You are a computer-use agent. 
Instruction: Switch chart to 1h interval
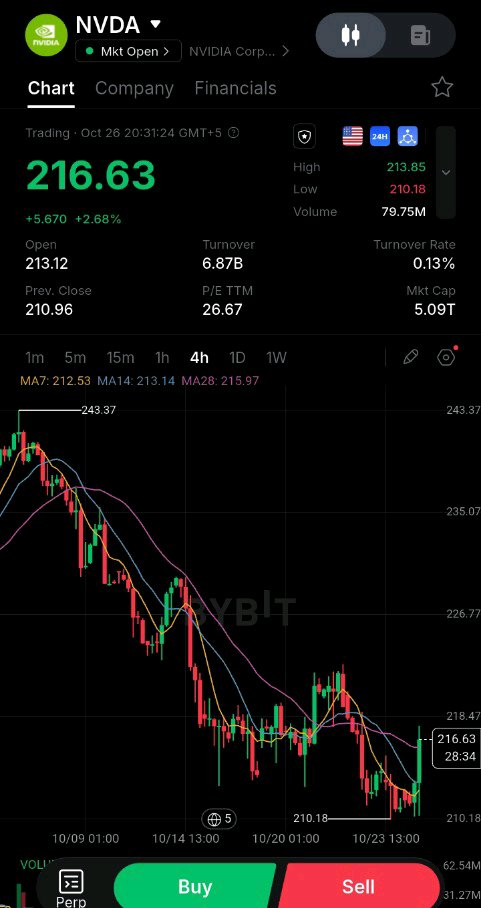point(162,357)
